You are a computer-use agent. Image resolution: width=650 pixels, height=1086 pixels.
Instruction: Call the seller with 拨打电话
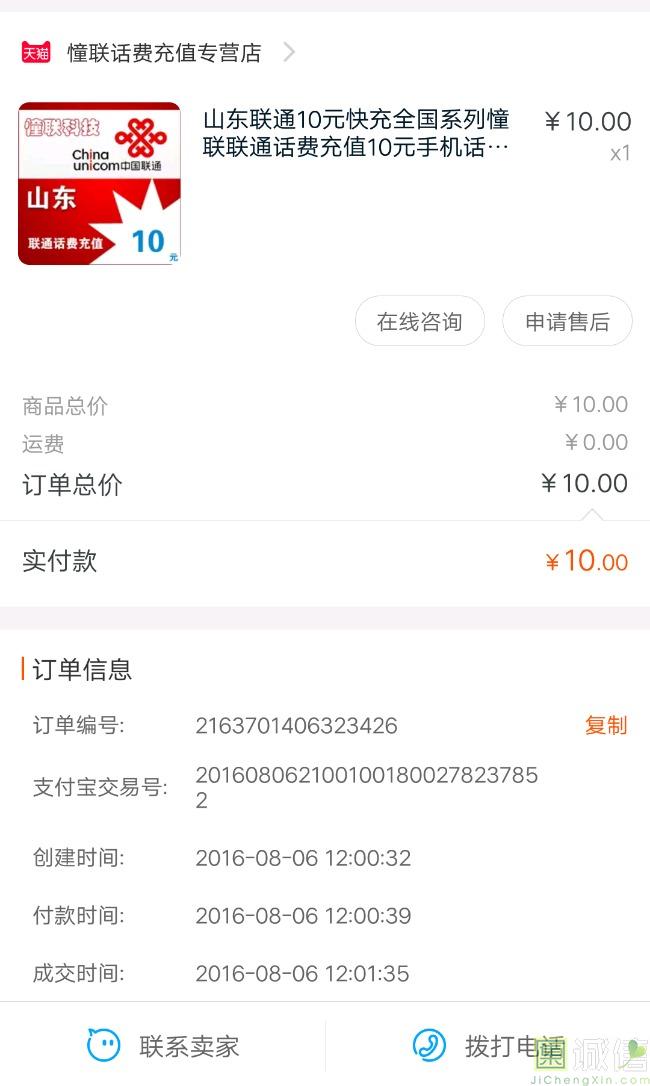pyautogui.click(x=488, y=1046)
